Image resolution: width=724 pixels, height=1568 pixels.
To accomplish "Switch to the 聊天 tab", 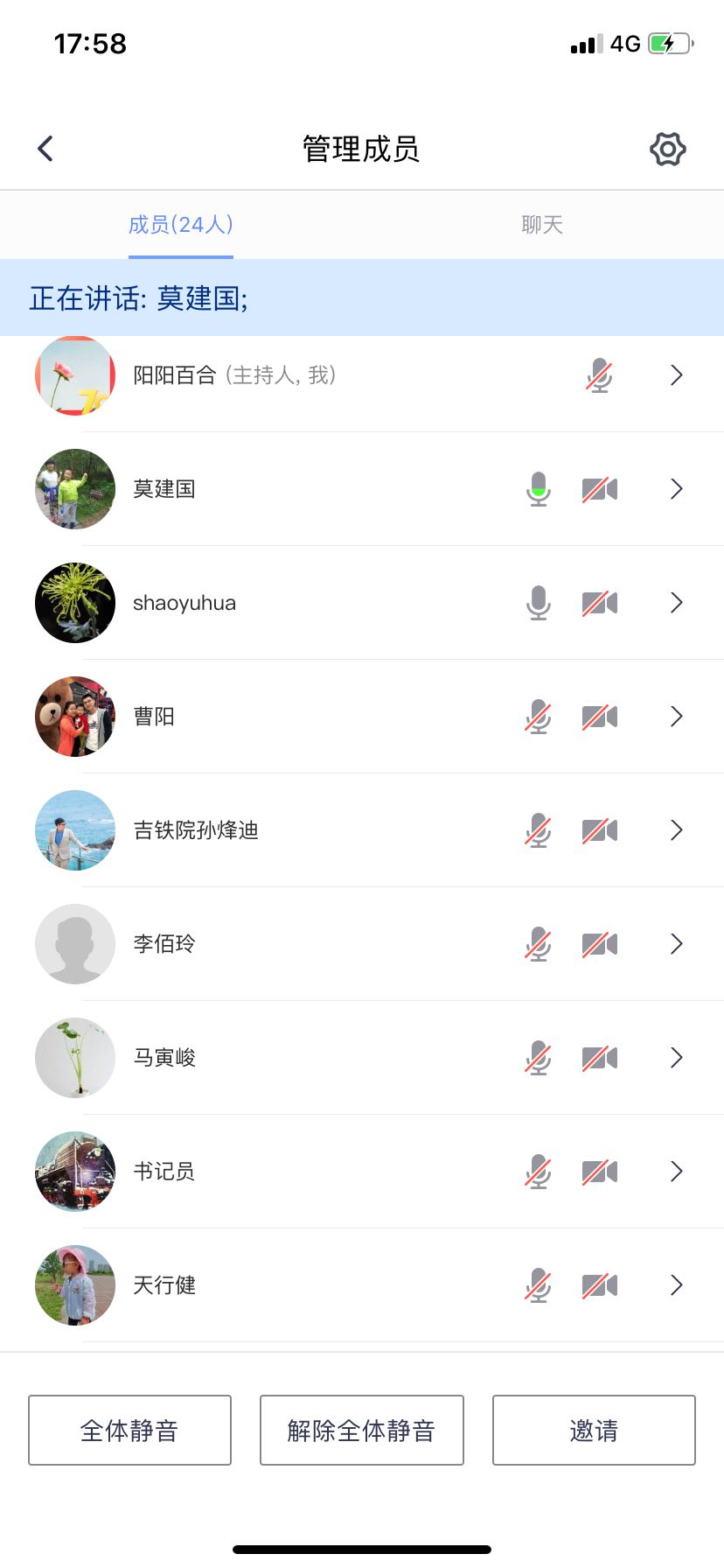I will click(x=542, y=225).
